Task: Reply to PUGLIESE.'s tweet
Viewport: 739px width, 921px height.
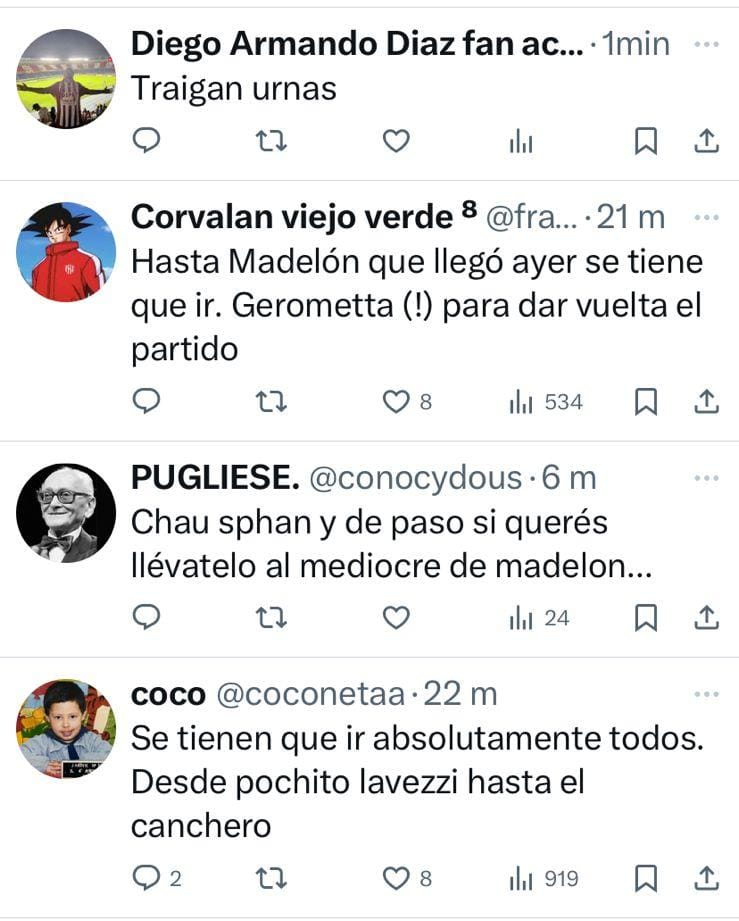Action: point(147,618)
